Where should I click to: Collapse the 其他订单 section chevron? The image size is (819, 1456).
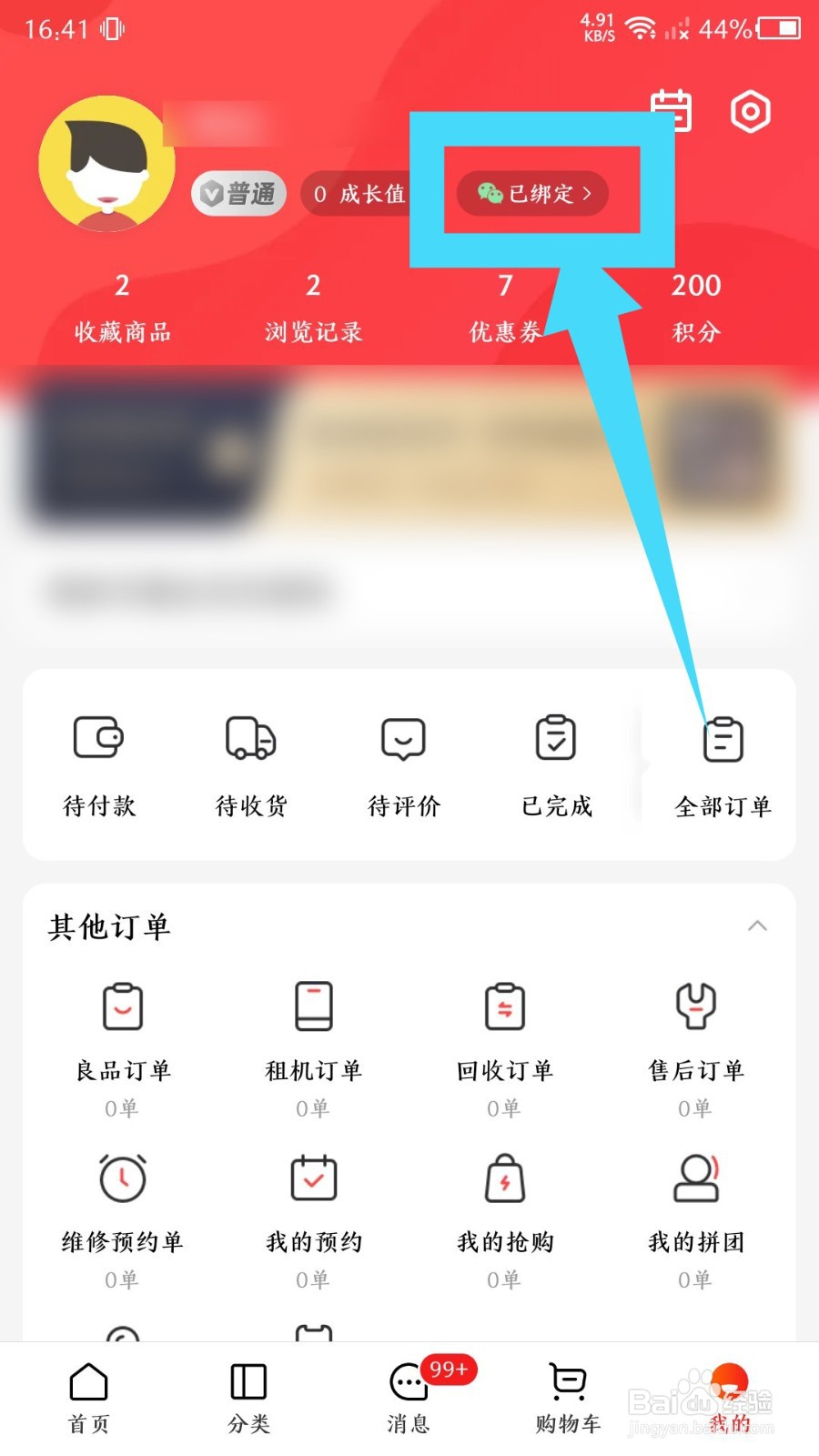click(x=758, y=926)
